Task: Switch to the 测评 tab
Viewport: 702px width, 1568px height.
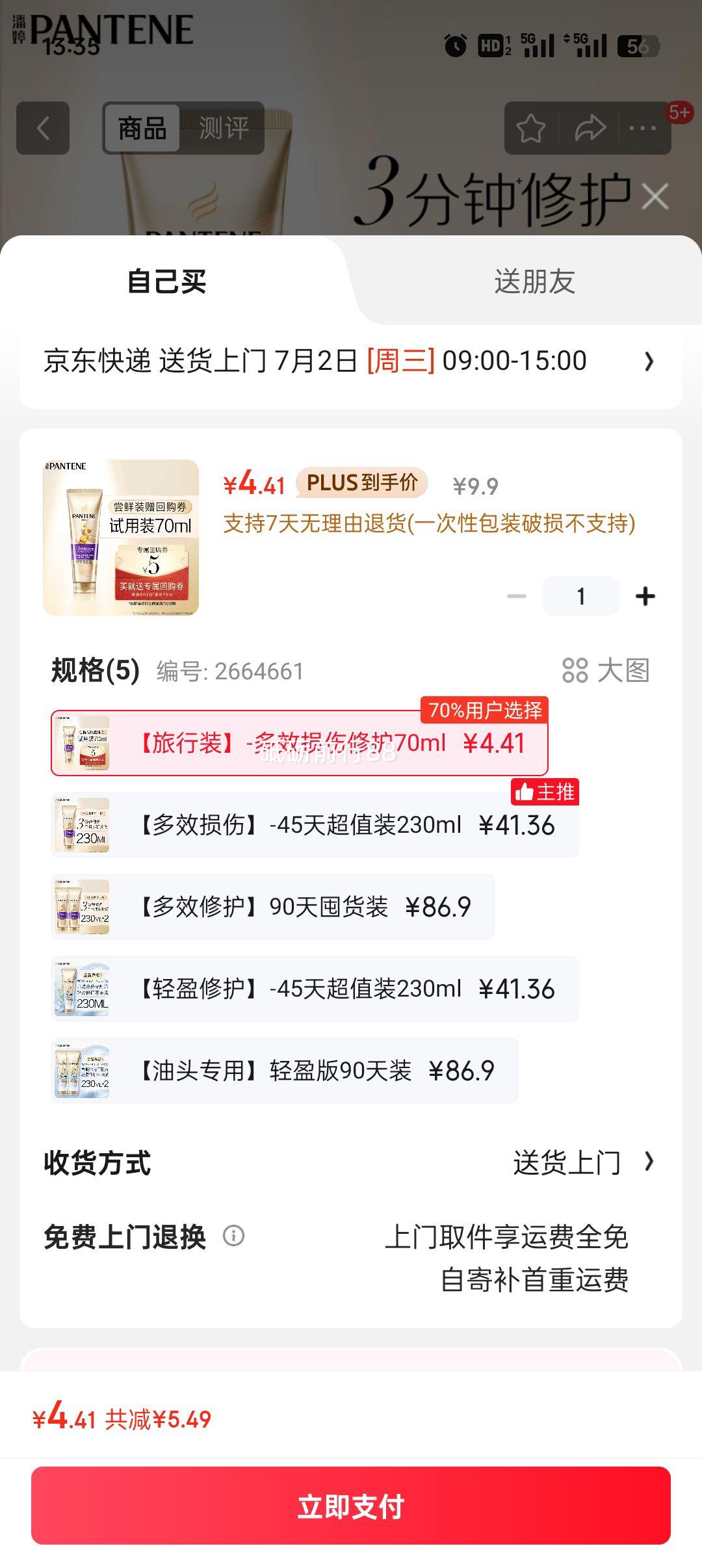Action: pyautogui.click(x=224, y=128)
